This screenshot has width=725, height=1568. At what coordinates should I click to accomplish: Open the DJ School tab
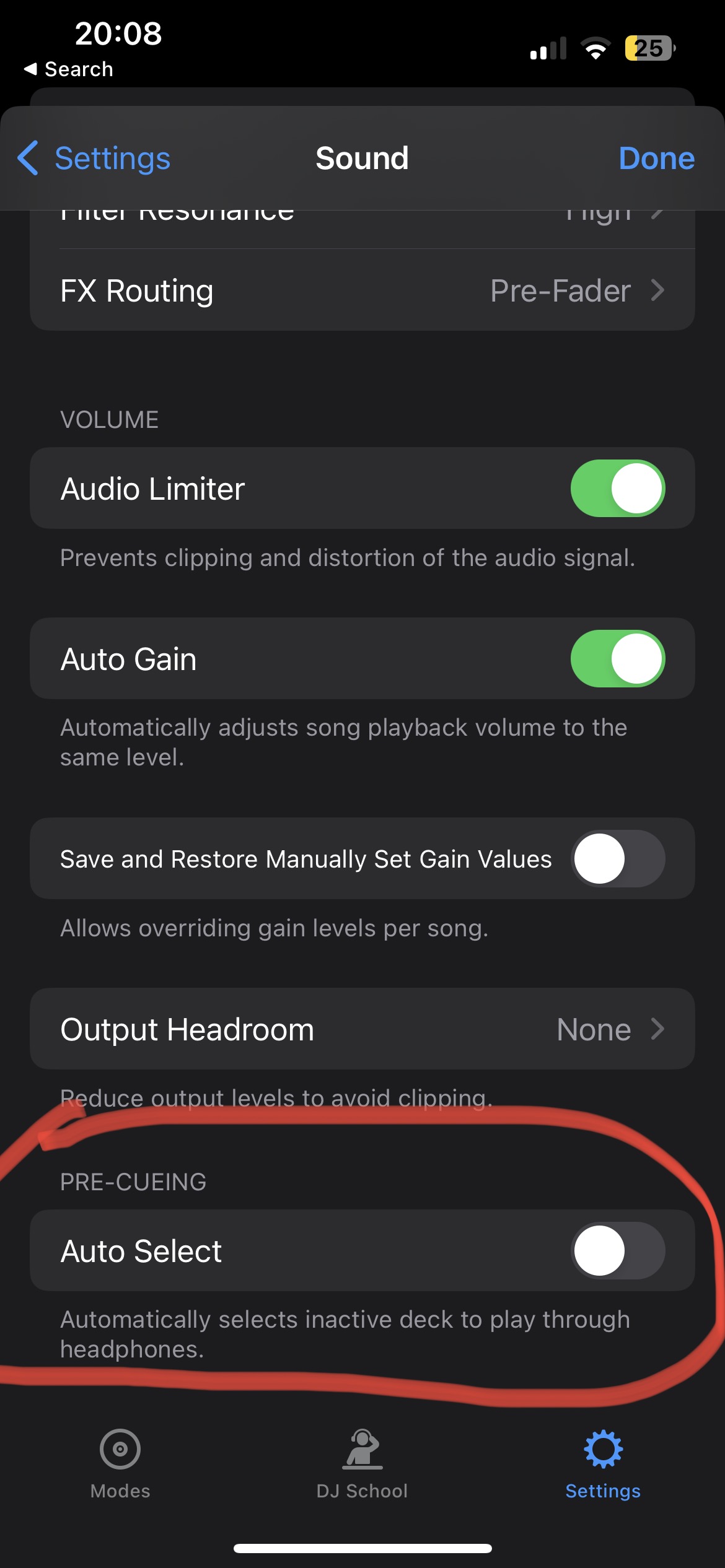[362, 1464]
